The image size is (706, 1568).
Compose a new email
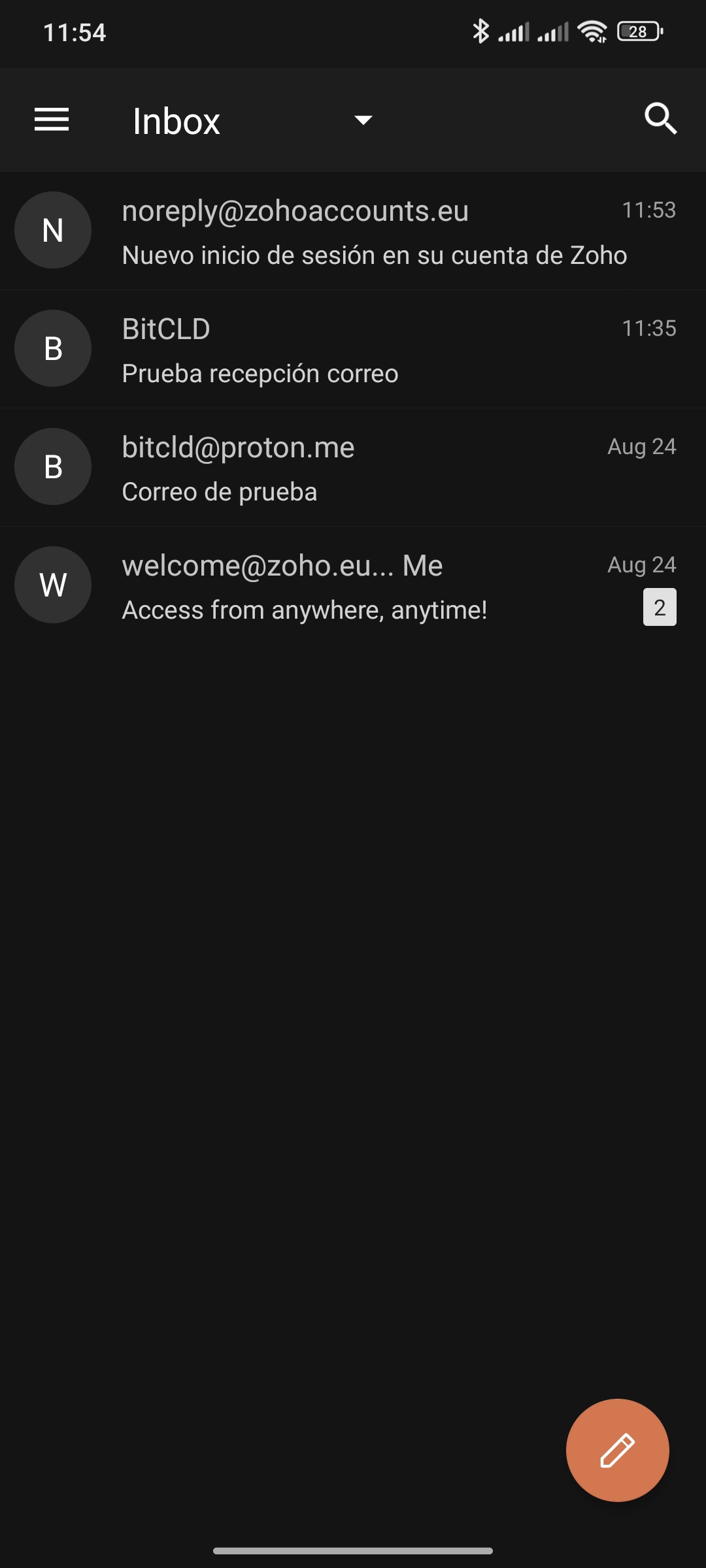(x=617, y=1450)
